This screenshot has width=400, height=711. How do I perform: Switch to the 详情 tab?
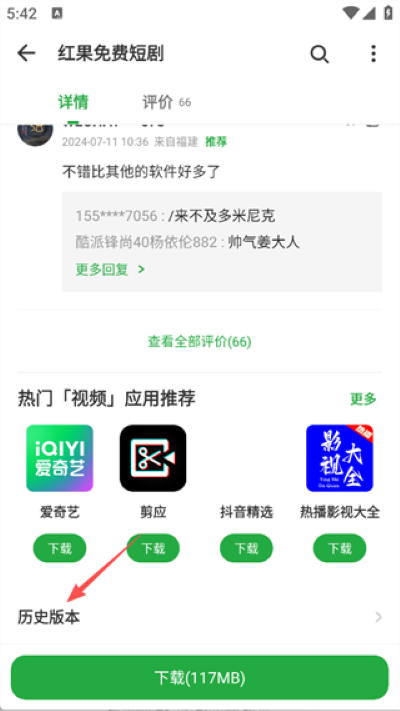pos(73,102)
